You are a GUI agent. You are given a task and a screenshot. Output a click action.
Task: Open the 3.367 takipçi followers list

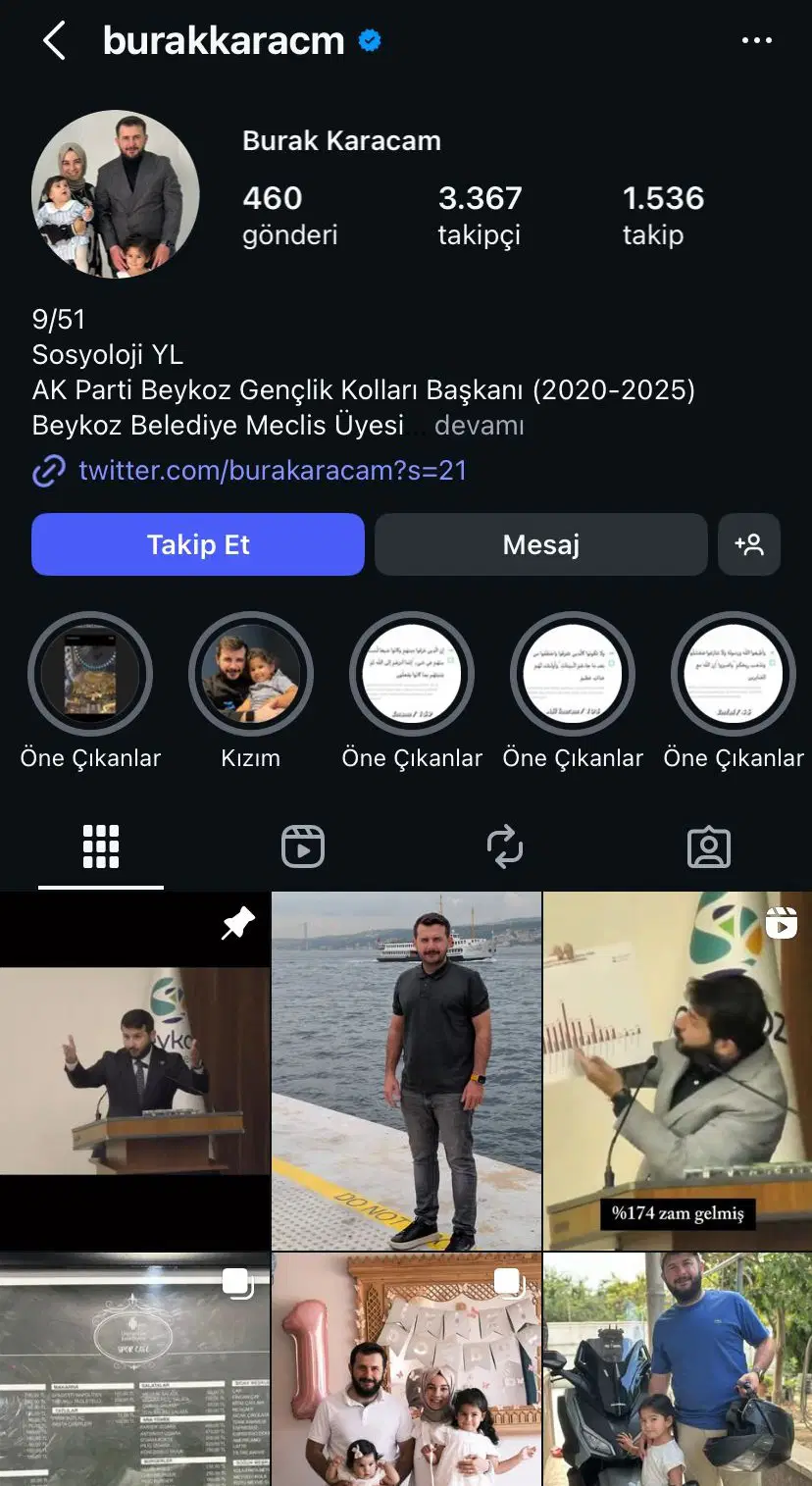tap(480, 215)
